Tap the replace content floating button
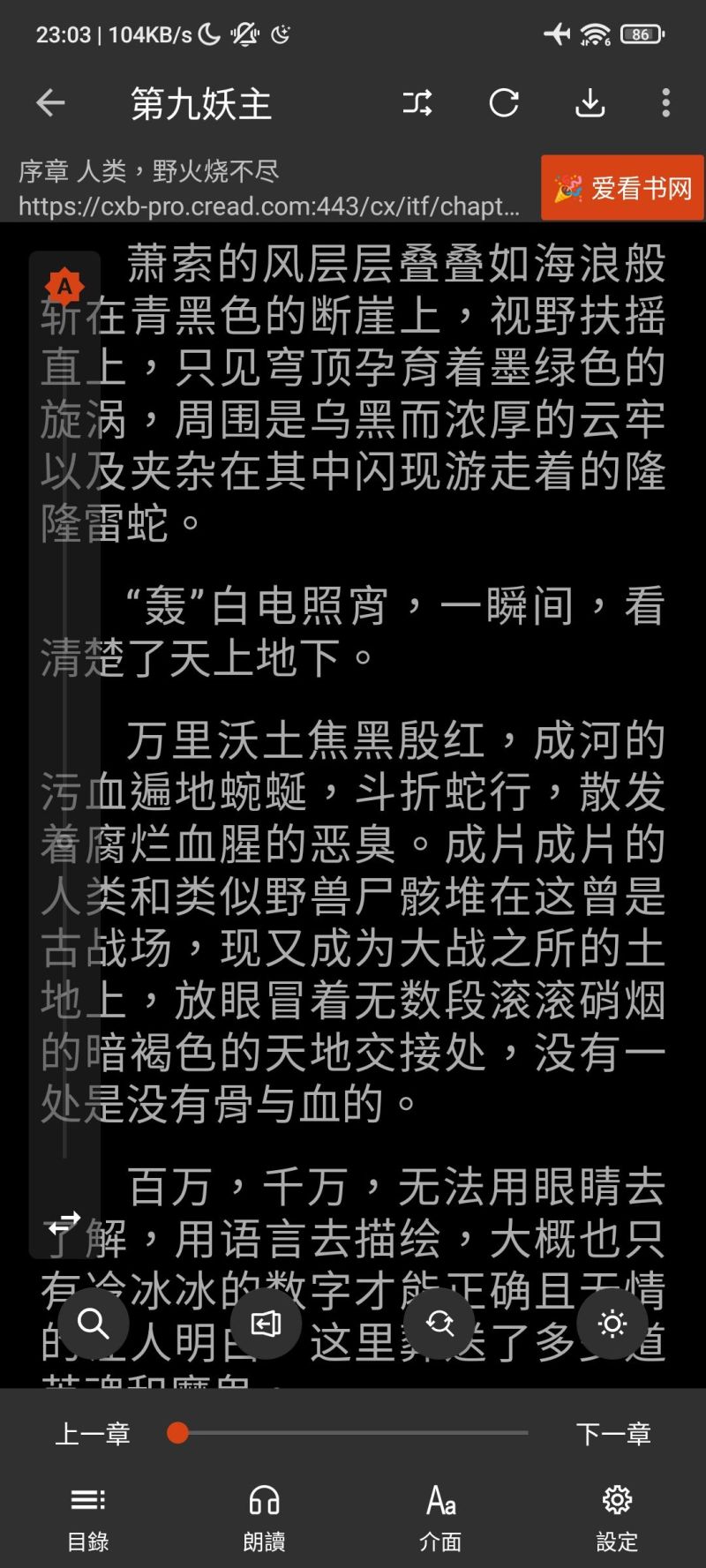This screenshot has height=1568, width=706. (439, 1324)
